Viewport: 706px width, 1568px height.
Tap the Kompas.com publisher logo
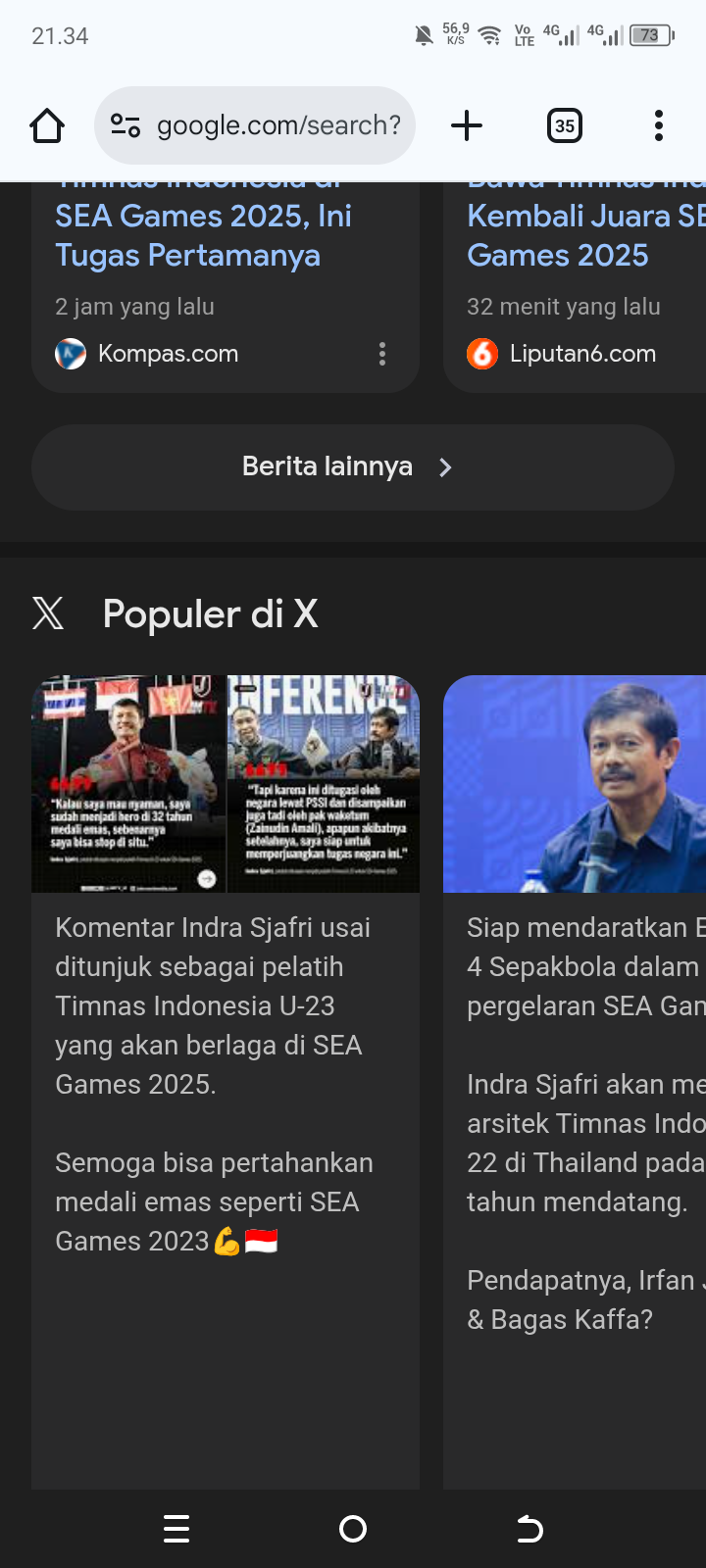point(70,354)
